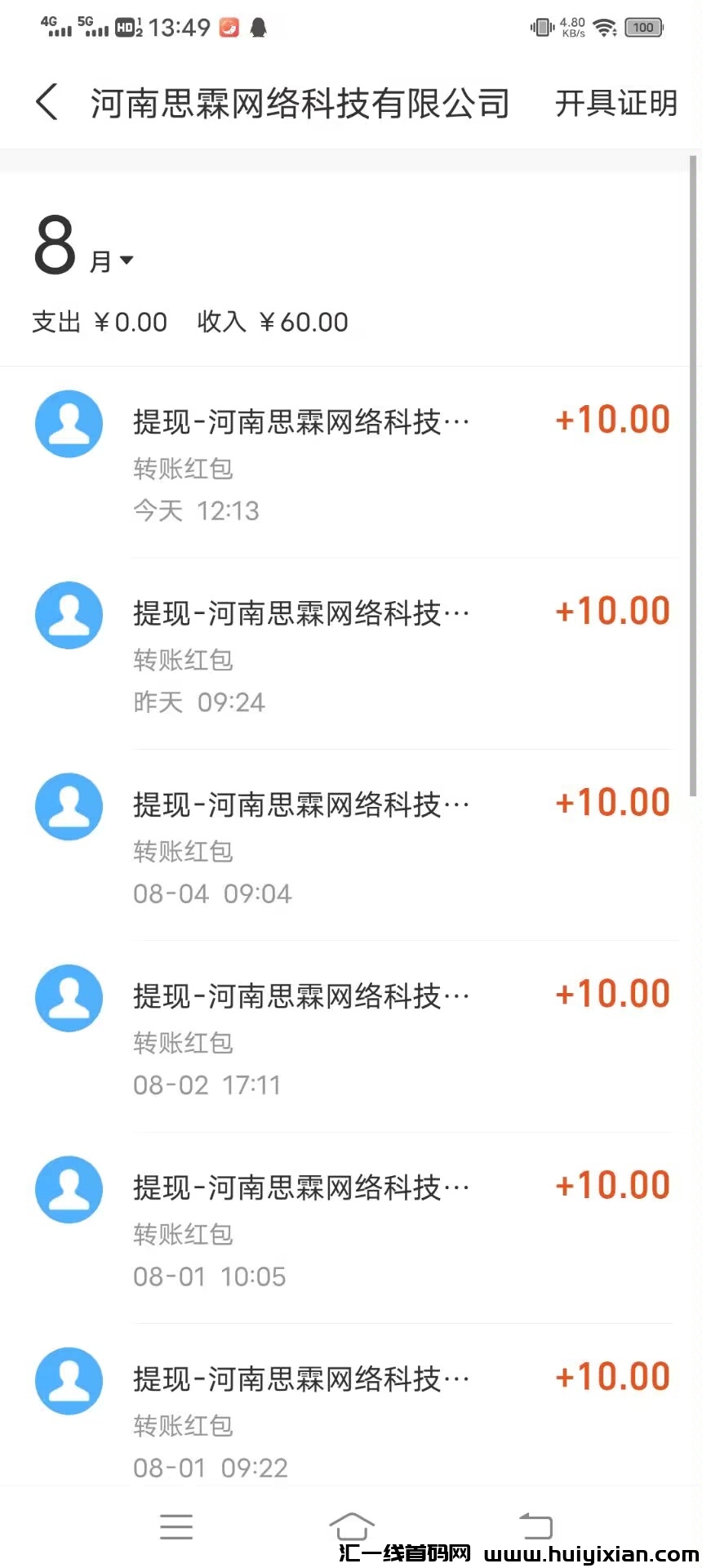Open the 08-01 09:22 transaction record
This screenshot has width=702, height=1568.
tap(351, 1413)
